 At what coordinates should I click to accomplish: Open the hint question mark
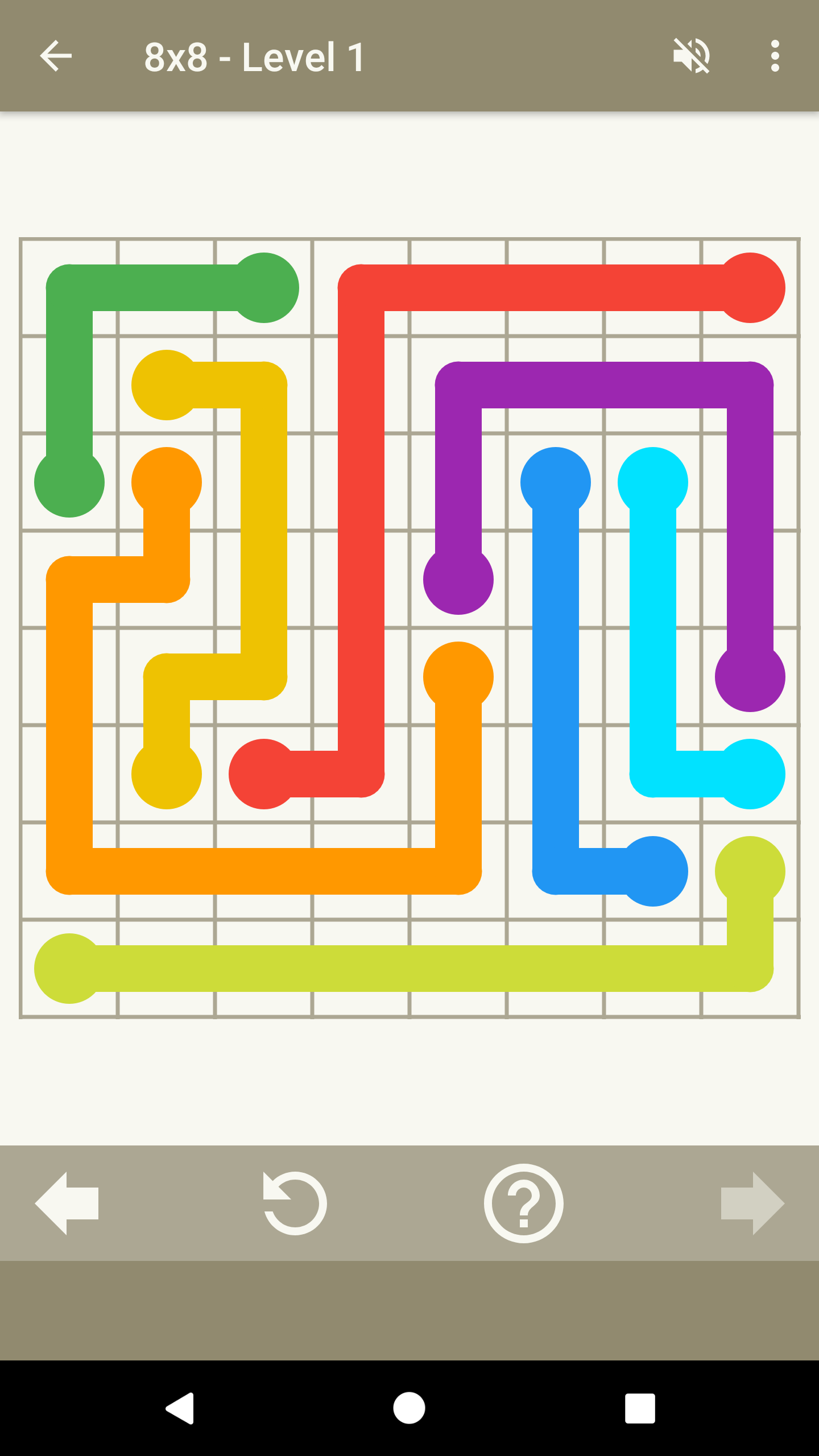pyautogui.click(x=523, y=1203)
